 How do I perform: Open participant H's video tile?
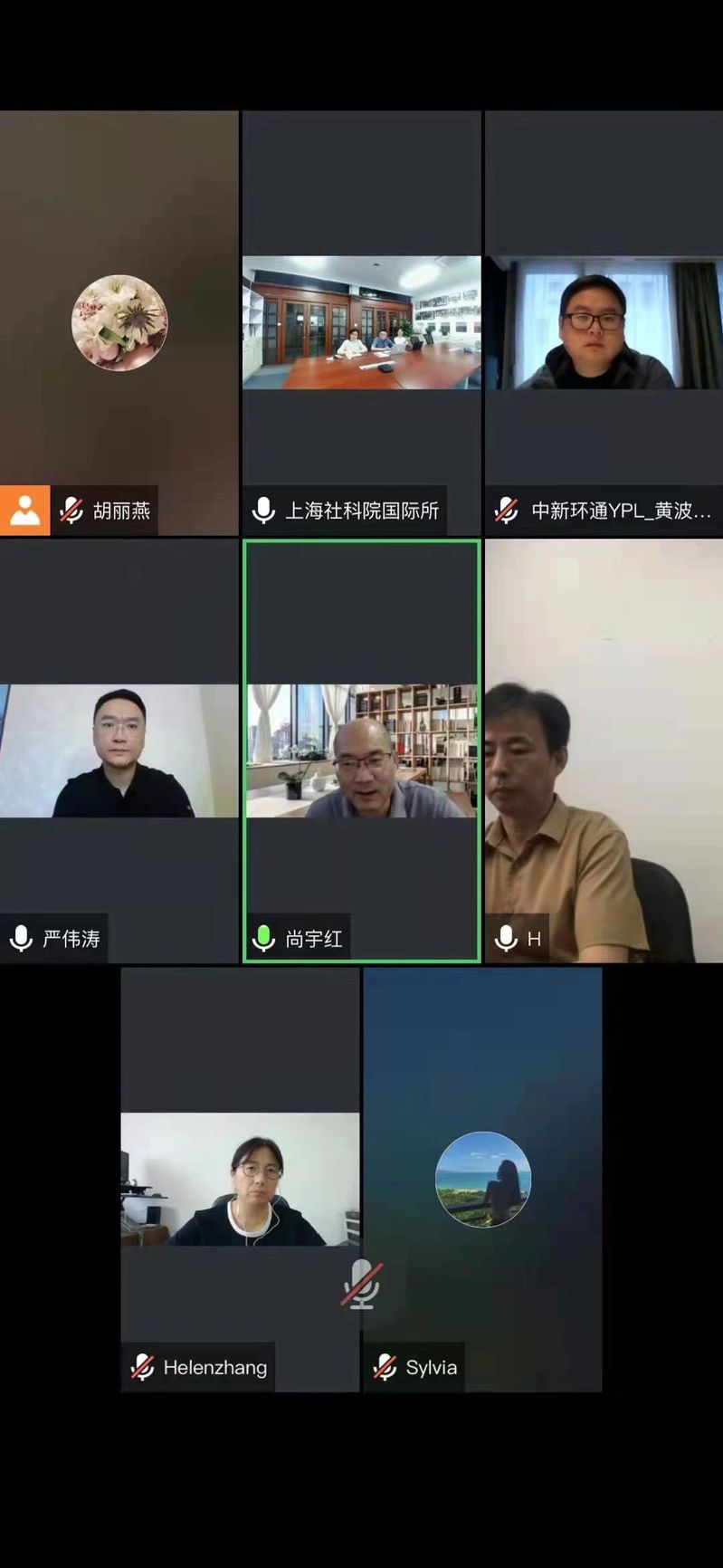pyautogui.click(x=604, y=751)
